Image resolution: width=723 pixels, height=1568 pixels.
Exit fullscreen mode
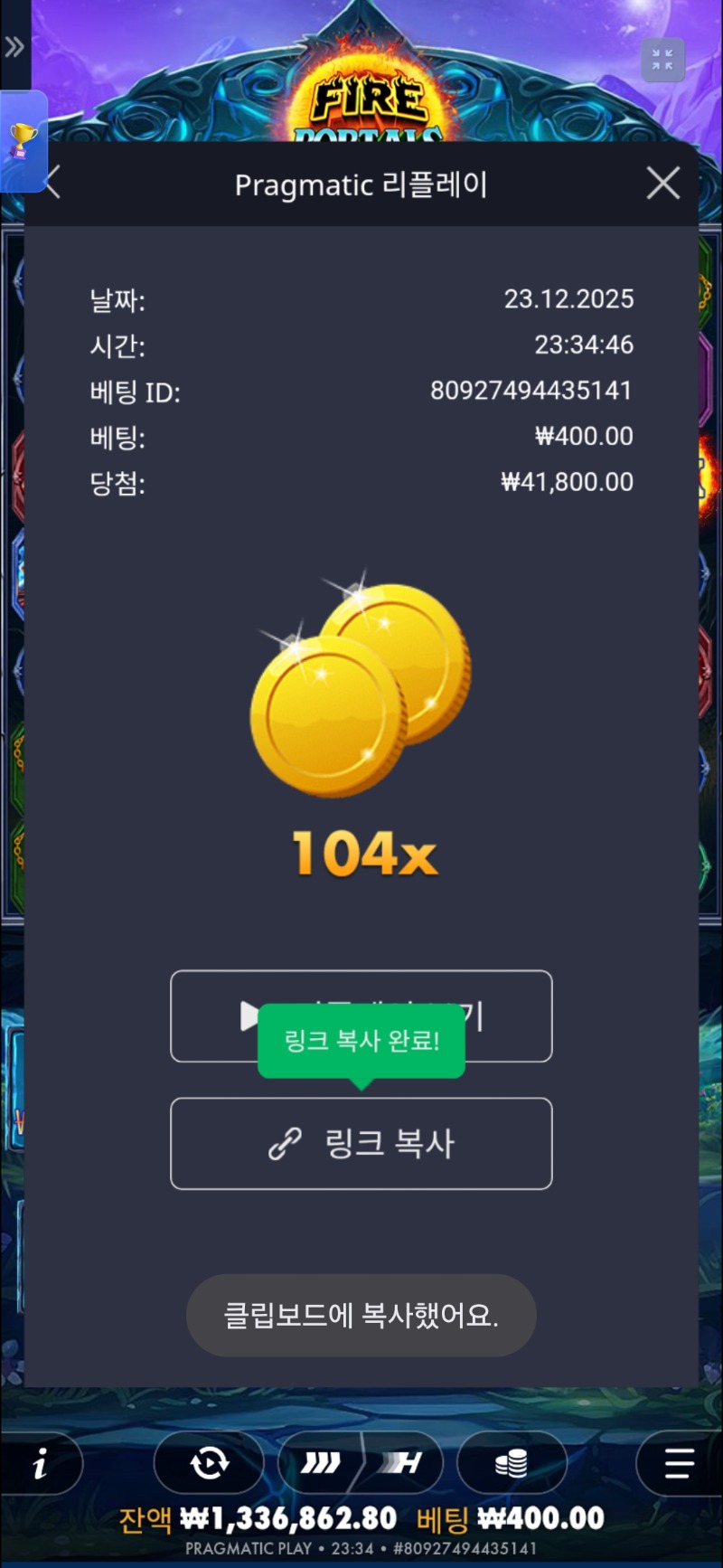662,61
